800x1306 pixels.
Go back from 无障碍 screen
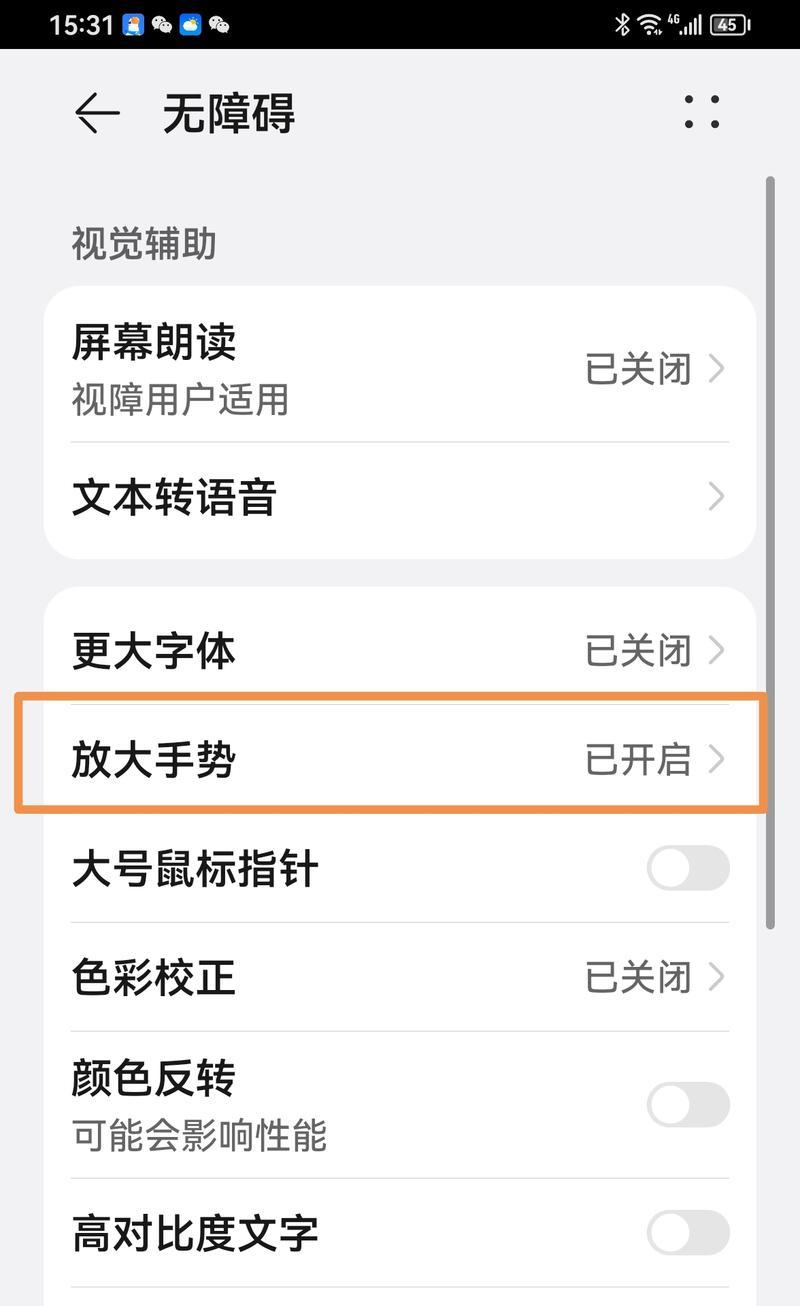(x=97, y=113)
